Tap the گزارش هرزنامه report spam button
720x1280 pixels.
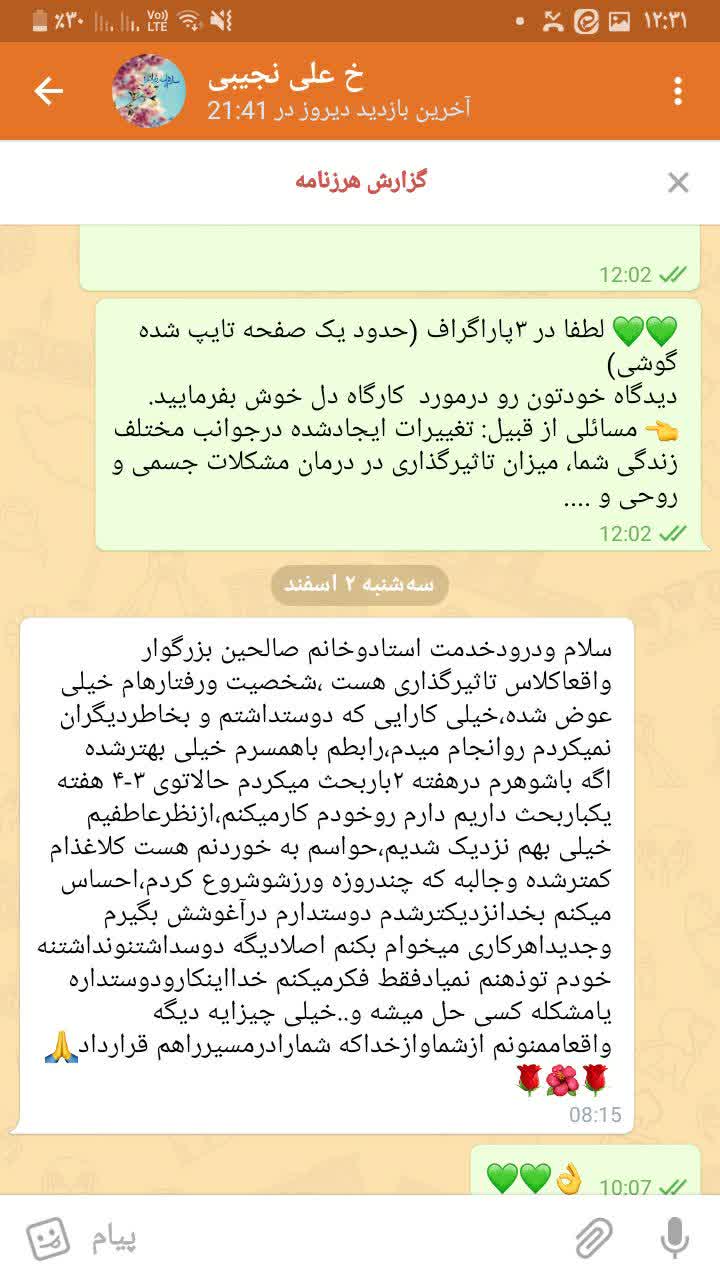[361, 181]
